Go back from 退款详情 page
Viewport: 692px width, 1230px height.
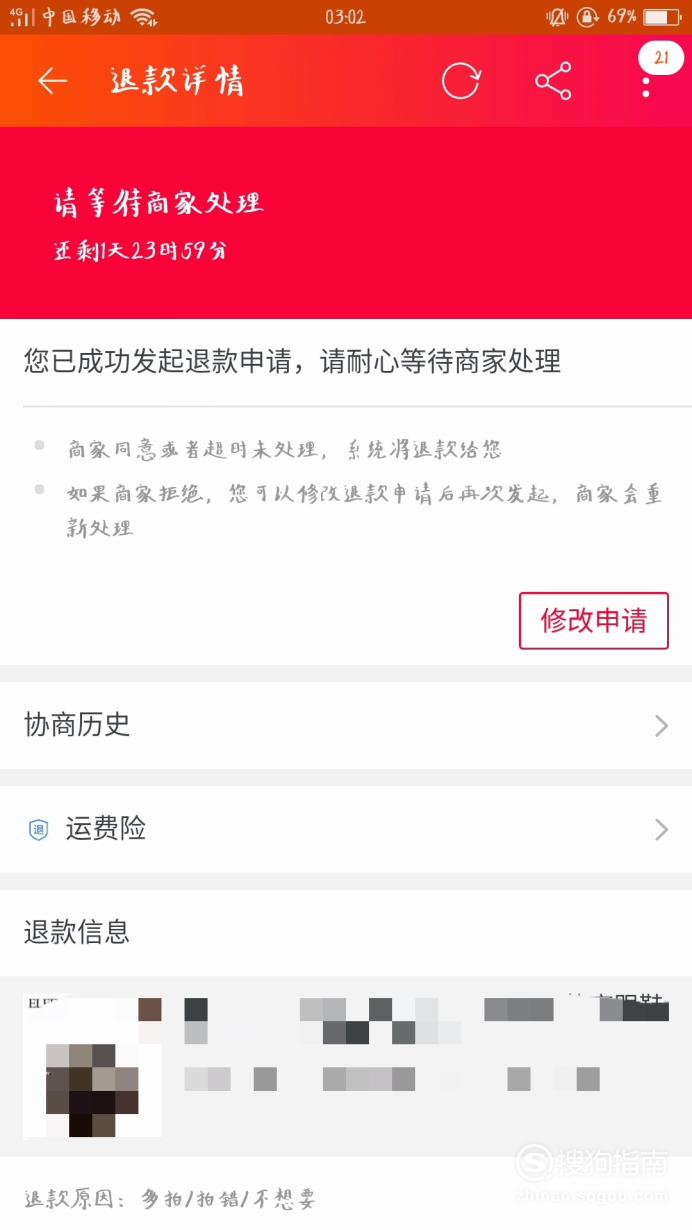(52, 81)
